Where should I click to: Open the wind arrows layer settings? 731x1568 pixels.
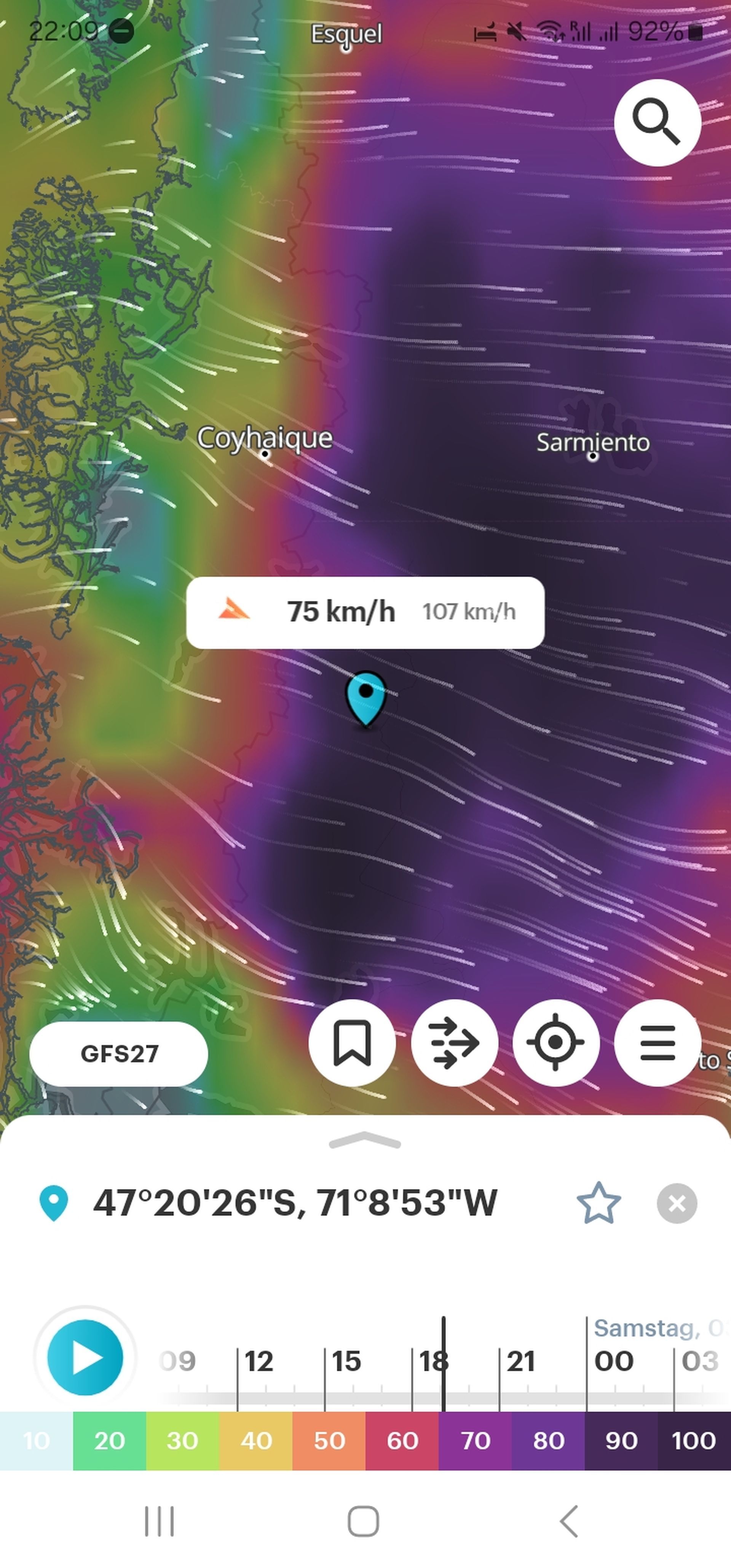(454, 1043)
